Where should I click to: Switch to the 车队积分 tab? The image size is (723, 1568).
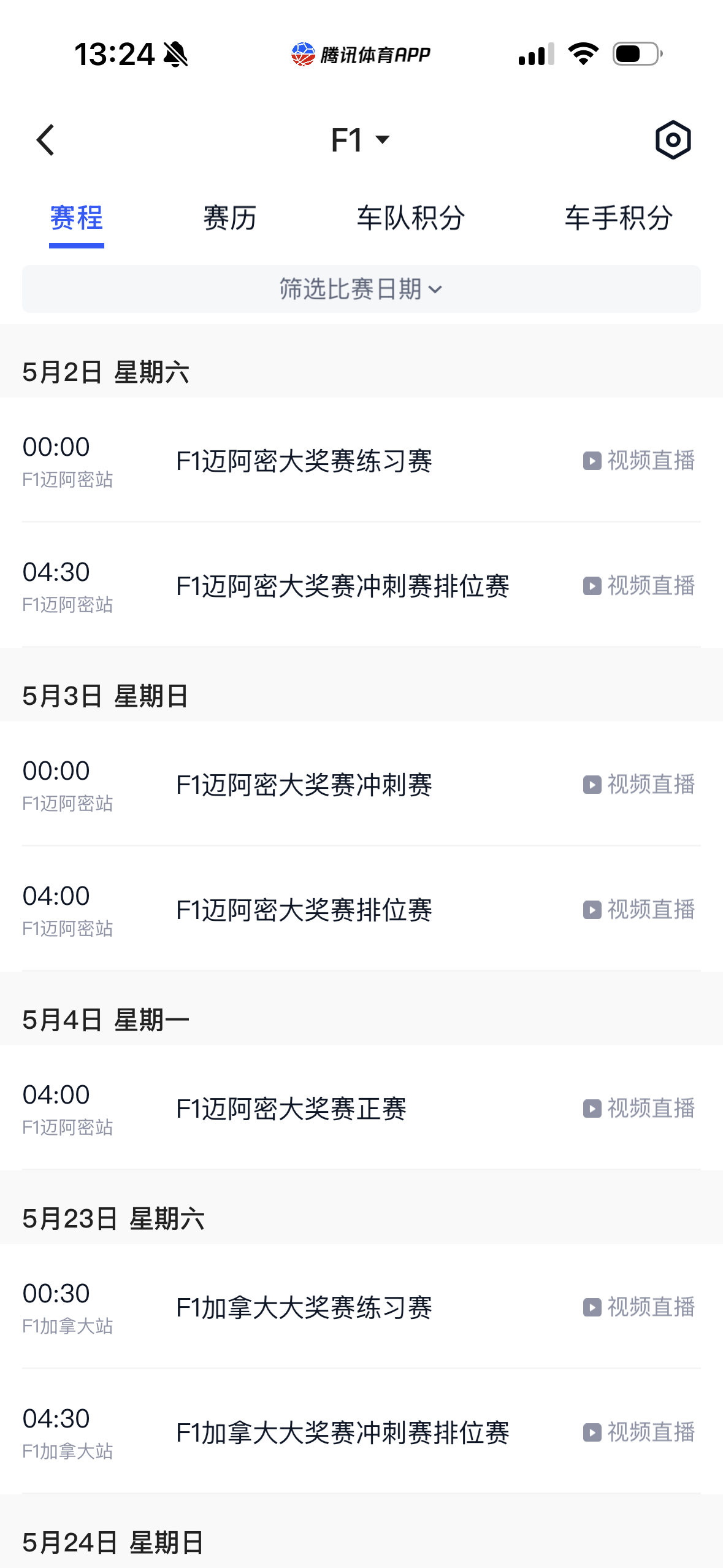click(411, 218)
